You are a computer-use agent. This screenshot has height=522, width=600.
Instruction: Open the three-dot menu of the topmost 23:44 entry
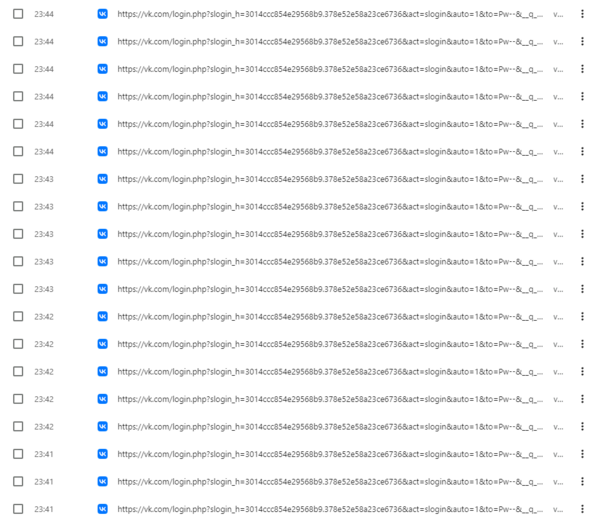pyautogui.click(x=582, y=14)
